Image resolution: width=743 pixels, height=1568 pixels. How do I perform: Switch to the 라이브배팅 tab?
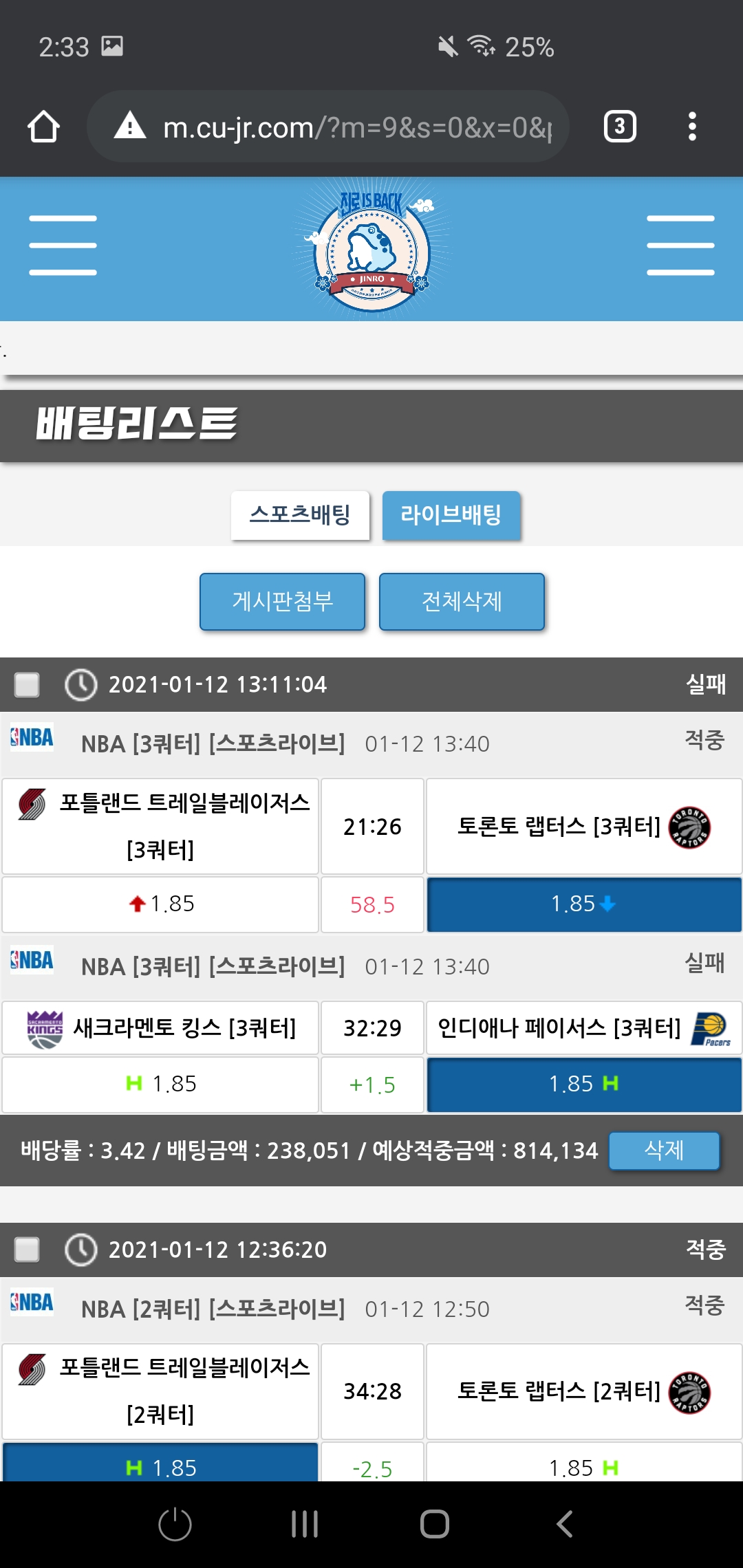(x=451, y=515)
